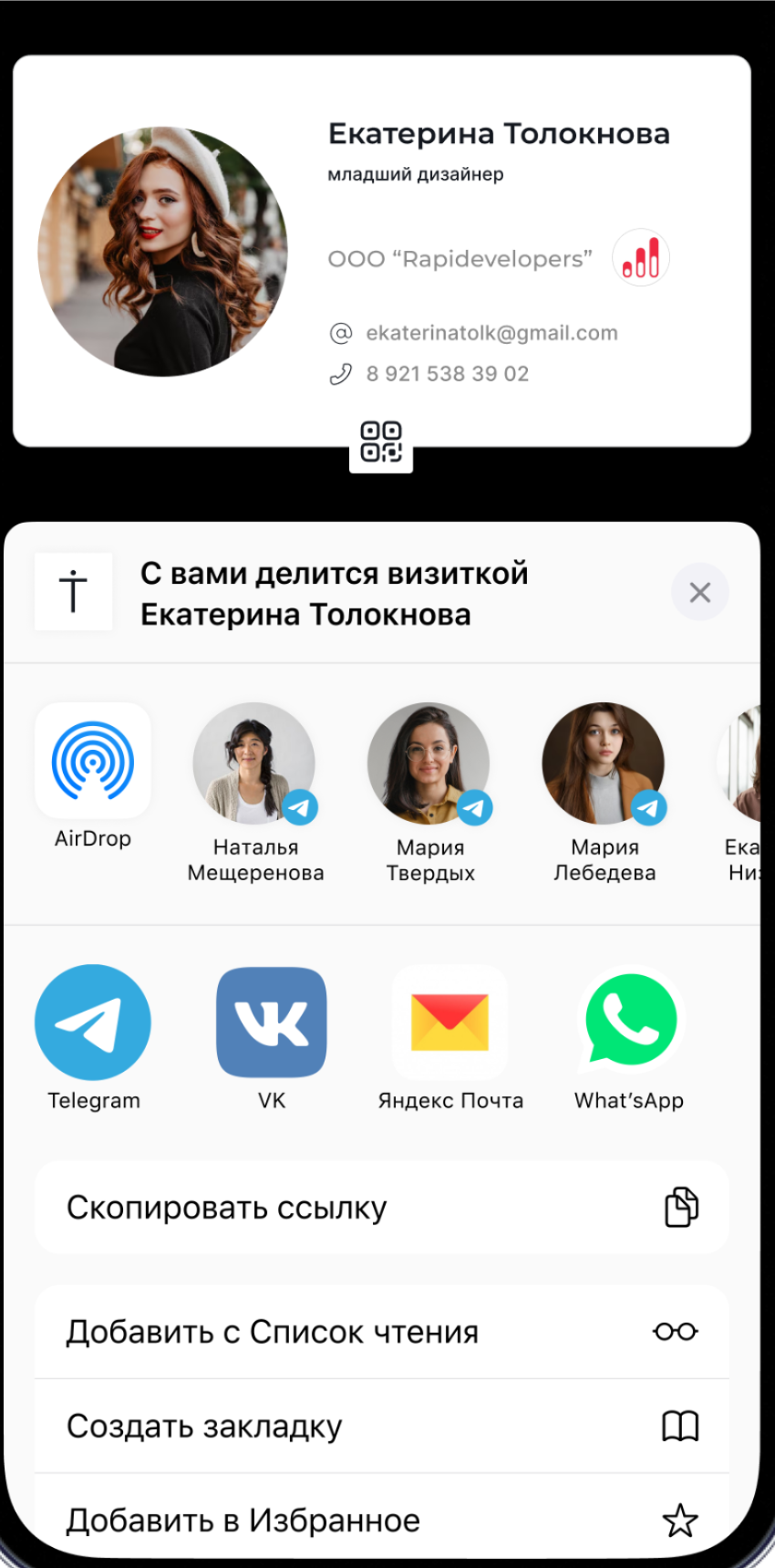Image resolution: width=775 pixels, height=1568 pixels.
Task: Share using Яндекс Почта
Action: [449, 1023]
